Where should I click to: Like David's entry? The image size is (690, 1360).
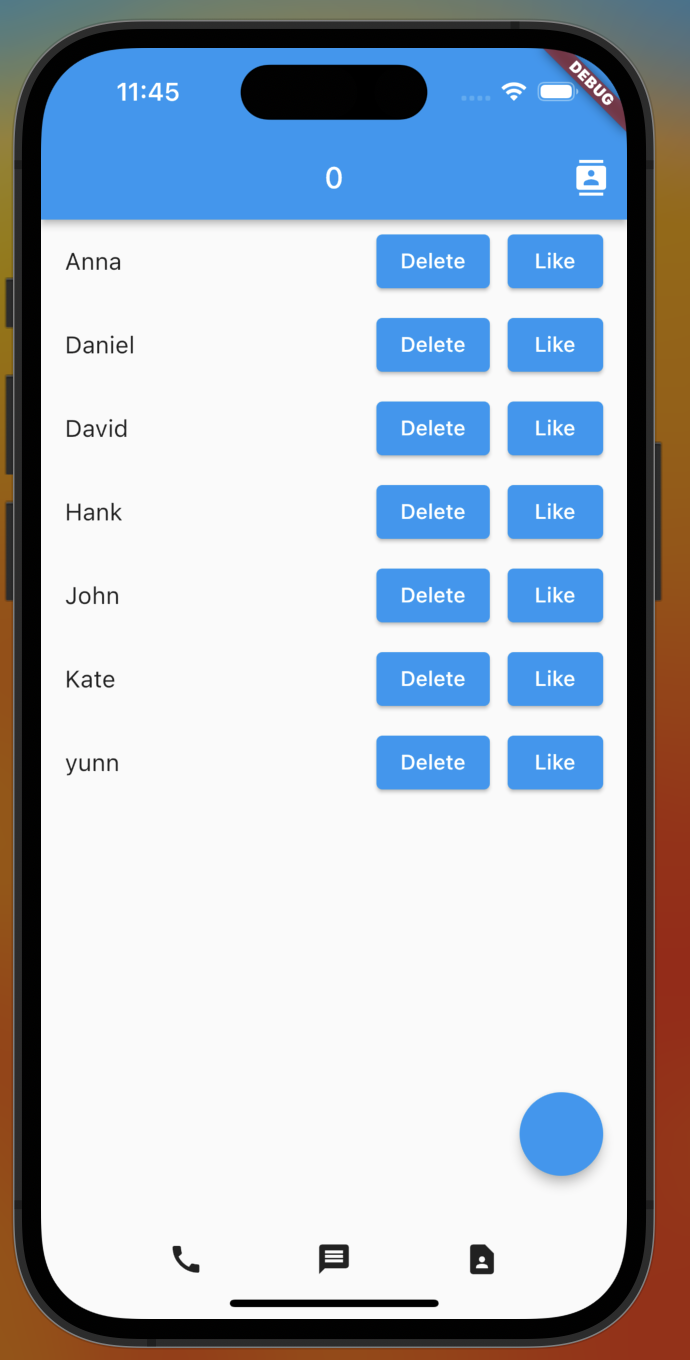(x=555, y=428)
